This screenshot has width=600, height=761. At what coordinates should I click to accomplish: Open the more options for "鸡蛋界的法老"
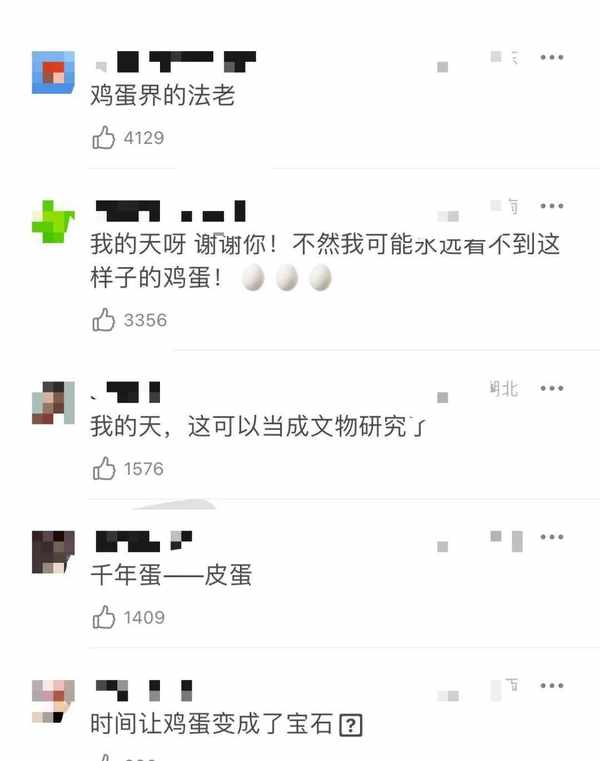point(552,58)
